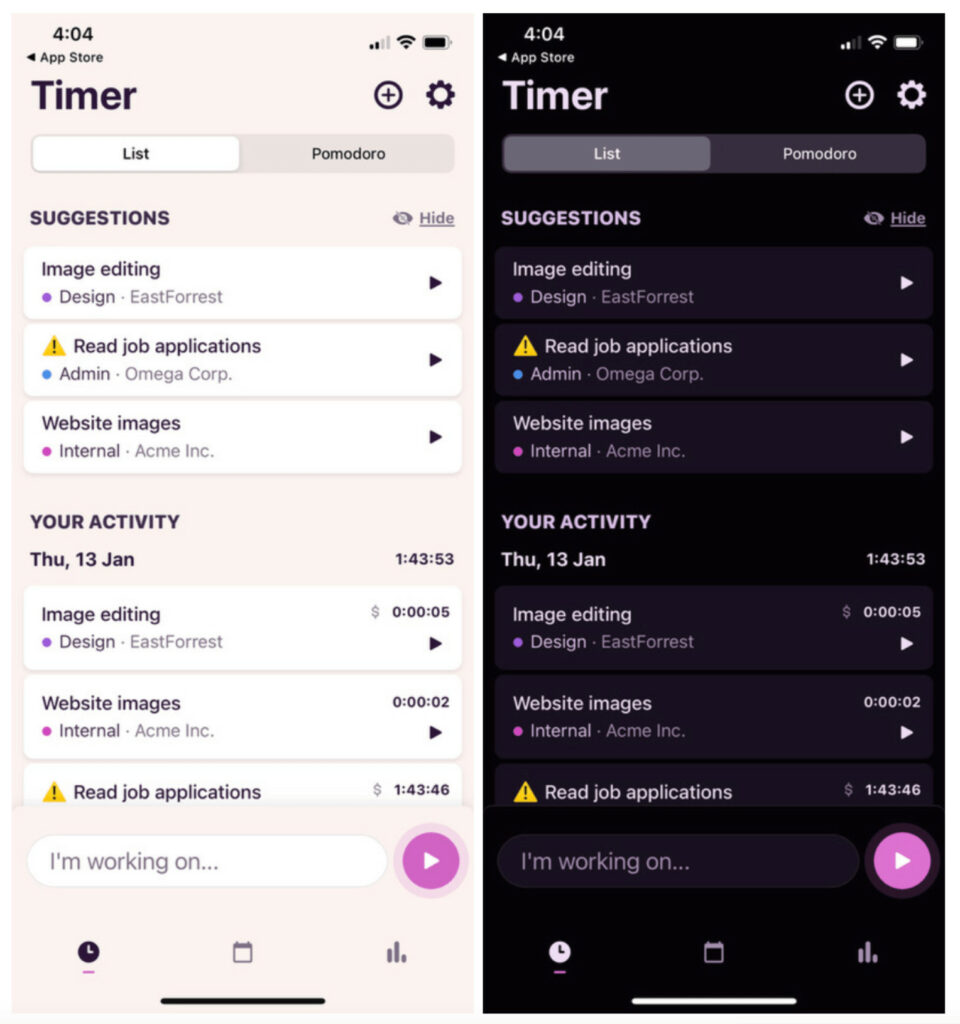This screenshot has height=1024, width=960.
Task: Tap the warning icon on Read job applications
Action: point(55,346)
